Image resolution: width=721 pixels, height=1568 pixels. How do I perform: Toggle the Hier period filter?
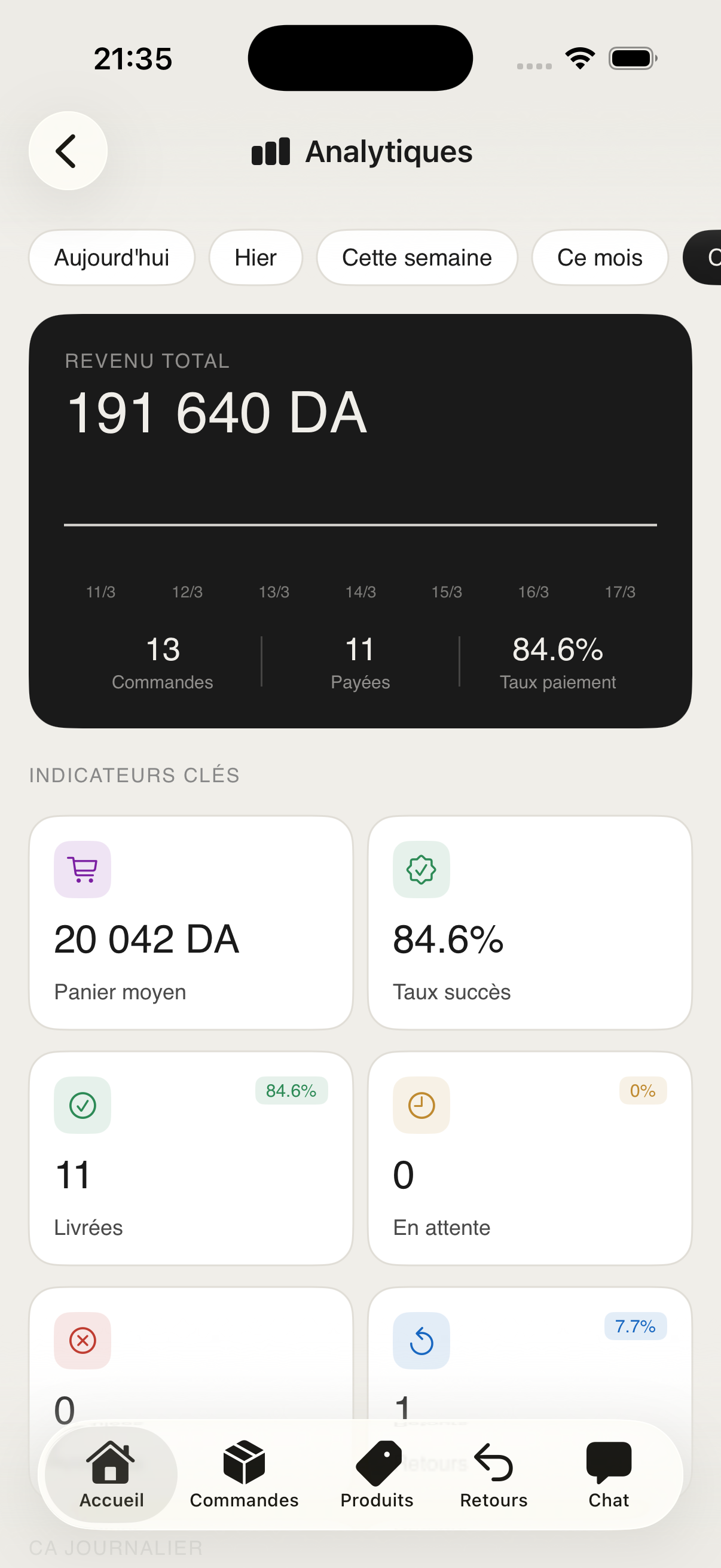(255, 258)
